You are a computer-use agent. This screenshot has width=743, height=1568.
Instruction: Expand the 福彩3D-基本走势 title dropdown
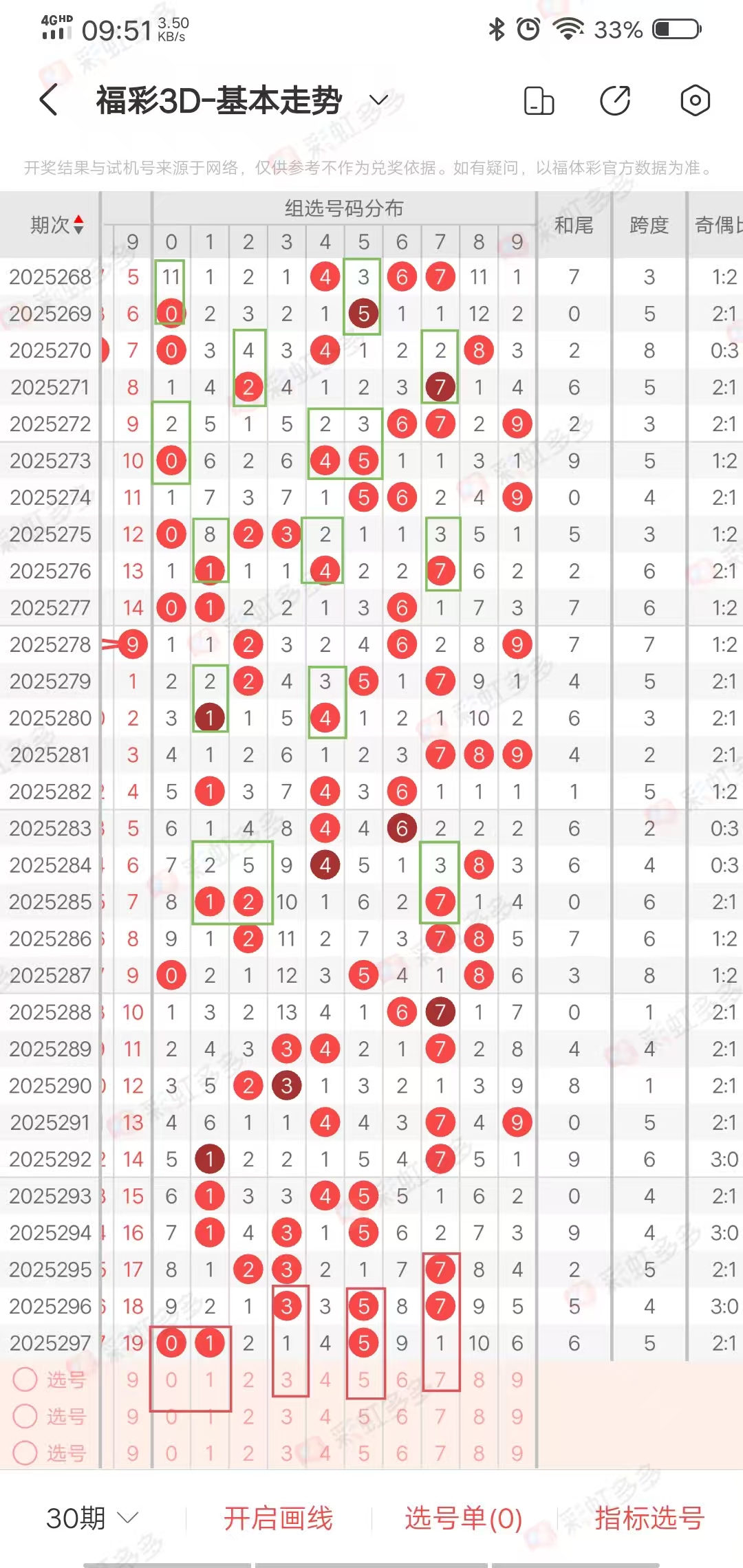(378, 100)
